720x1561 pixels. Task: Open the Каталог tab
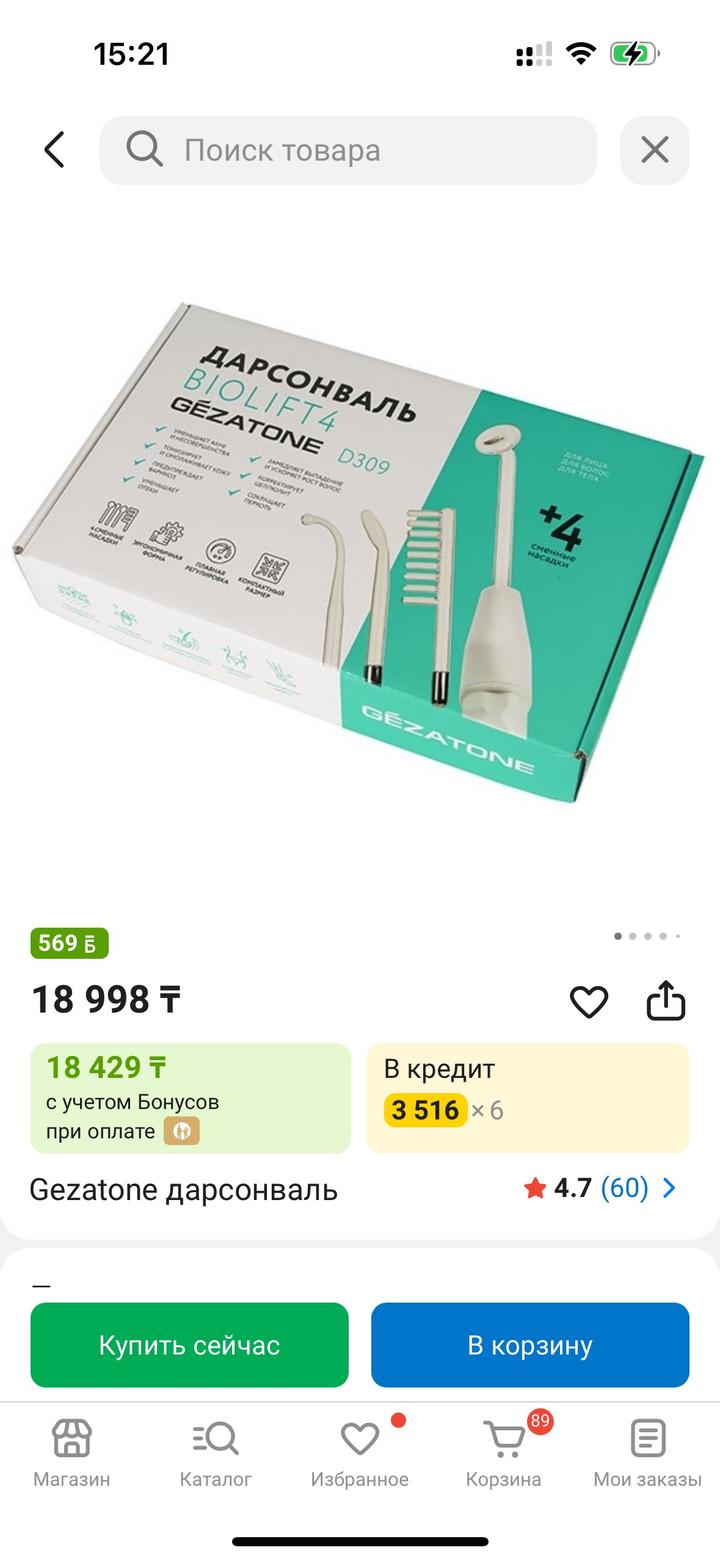[x=215, y=1452]
